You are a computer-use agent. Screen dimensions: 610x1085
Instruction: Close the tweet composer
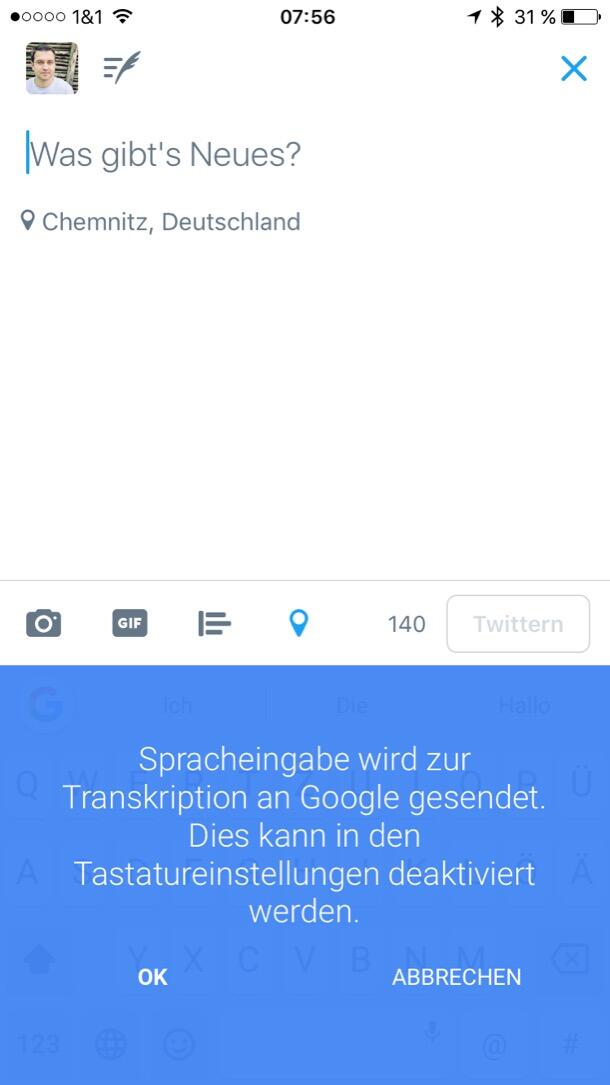coord(573,68)
